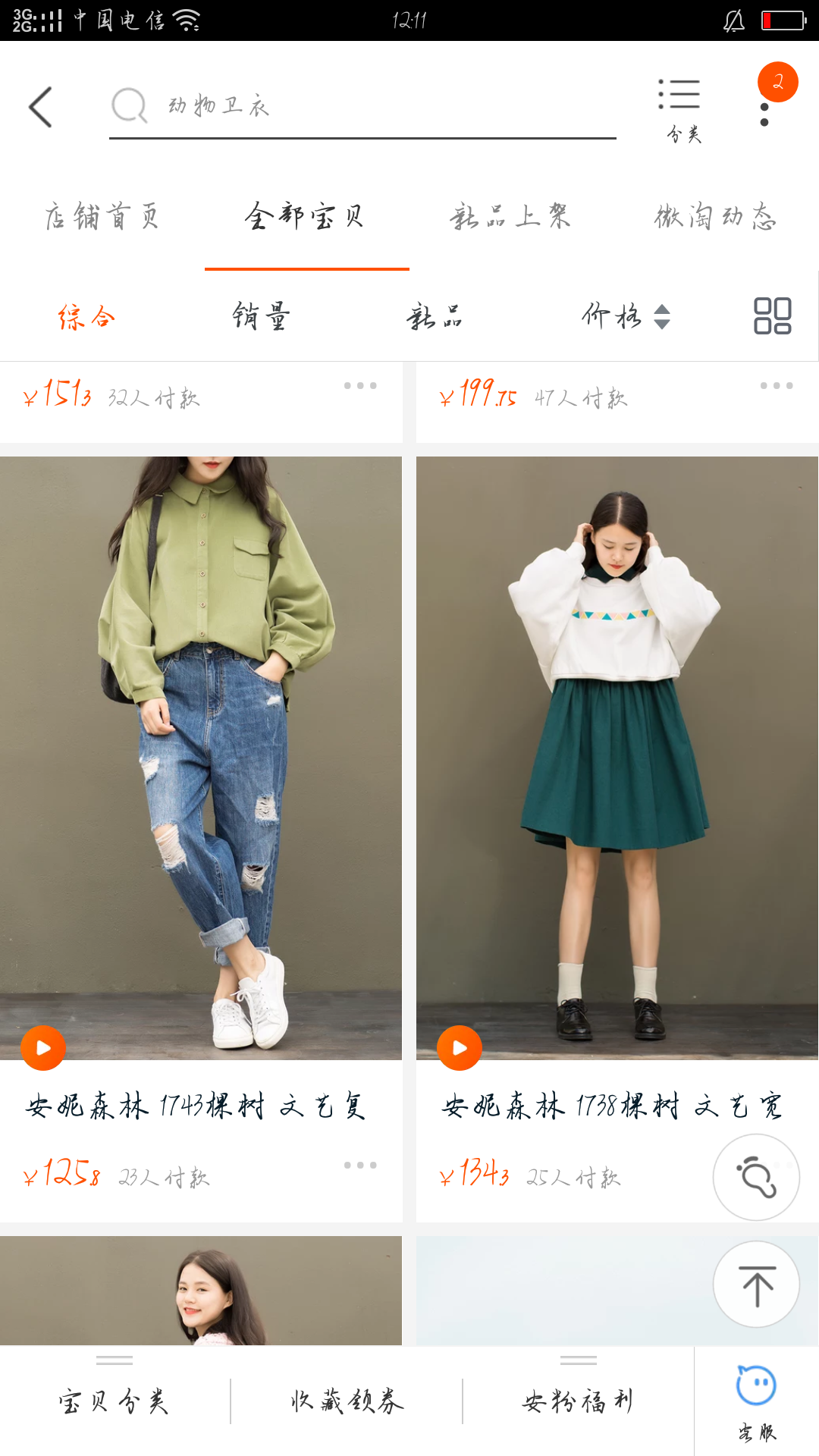Sort by 综合
The height and width of the screenshot is (1456, 819).
(x=86, y=316)
